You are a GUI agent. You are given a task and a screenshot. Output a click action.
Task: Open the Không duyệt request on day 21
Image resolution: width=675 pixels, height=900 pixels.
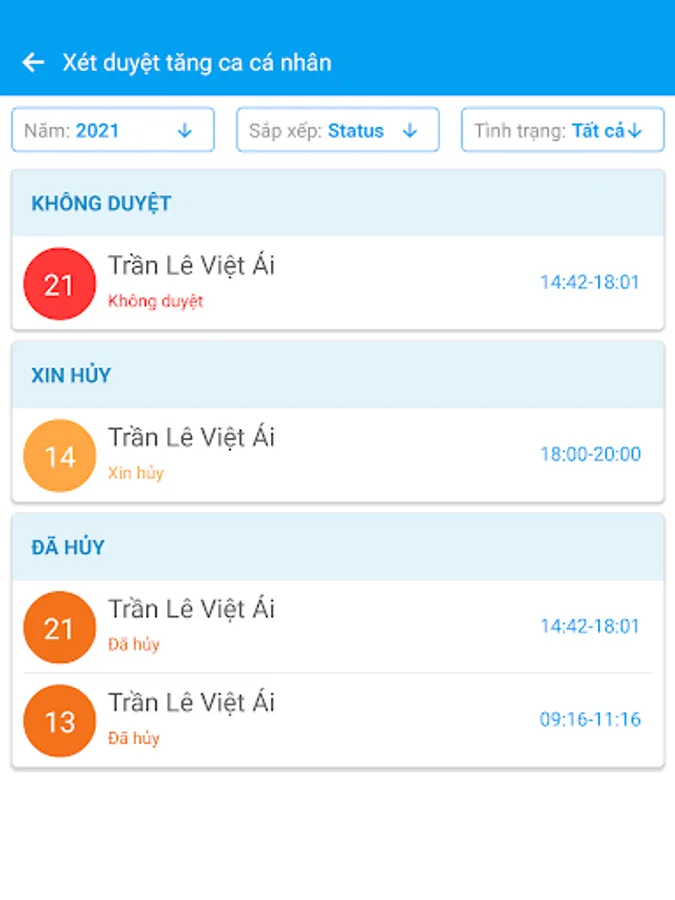pos(338,283)
